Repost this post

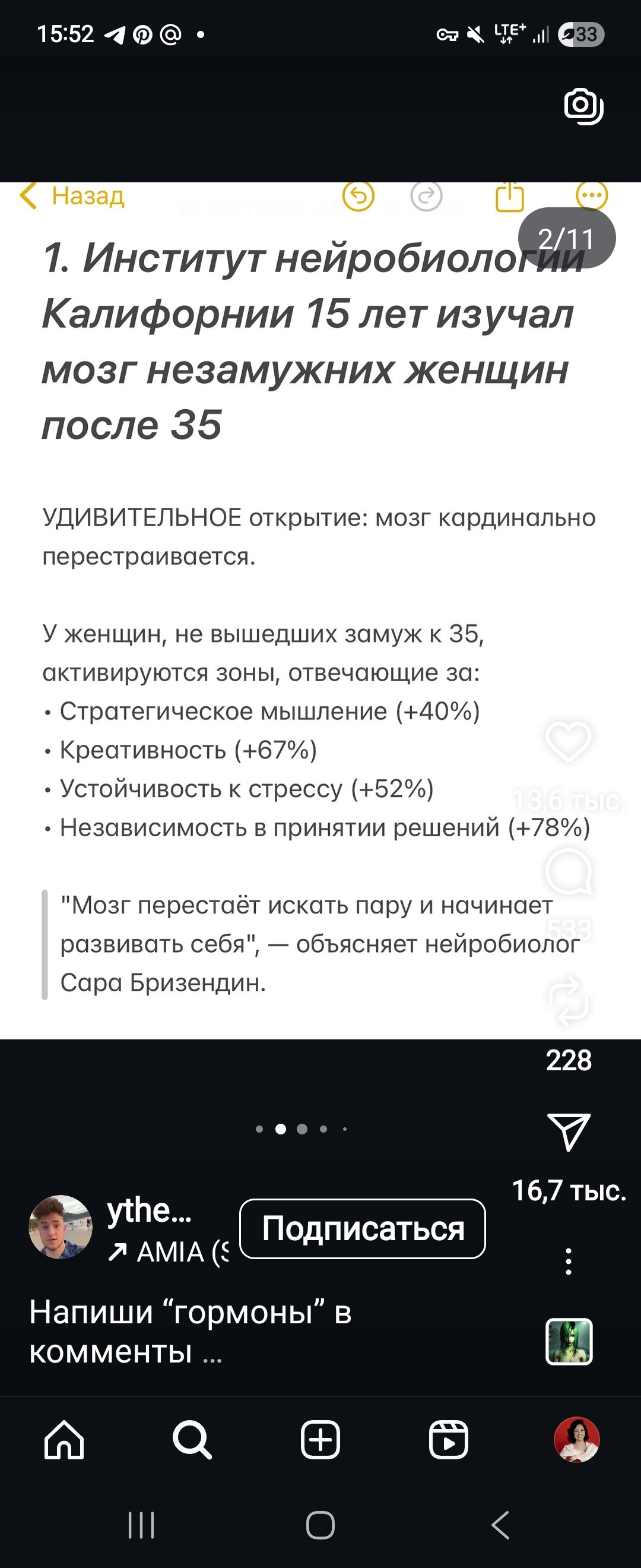pyautogui.click(x=569, y=1001)
